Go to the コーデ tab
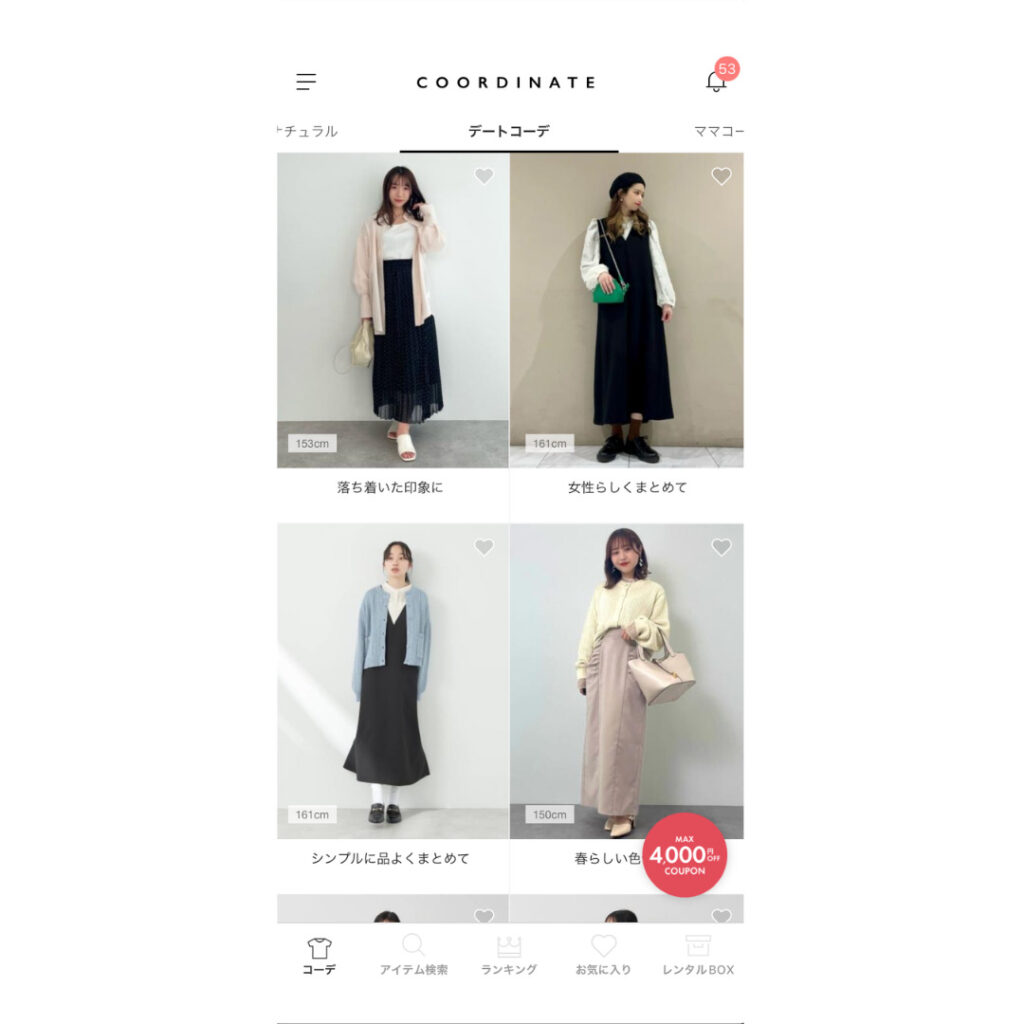This screenshot has width=1024, height=1024. pos(319,956)
